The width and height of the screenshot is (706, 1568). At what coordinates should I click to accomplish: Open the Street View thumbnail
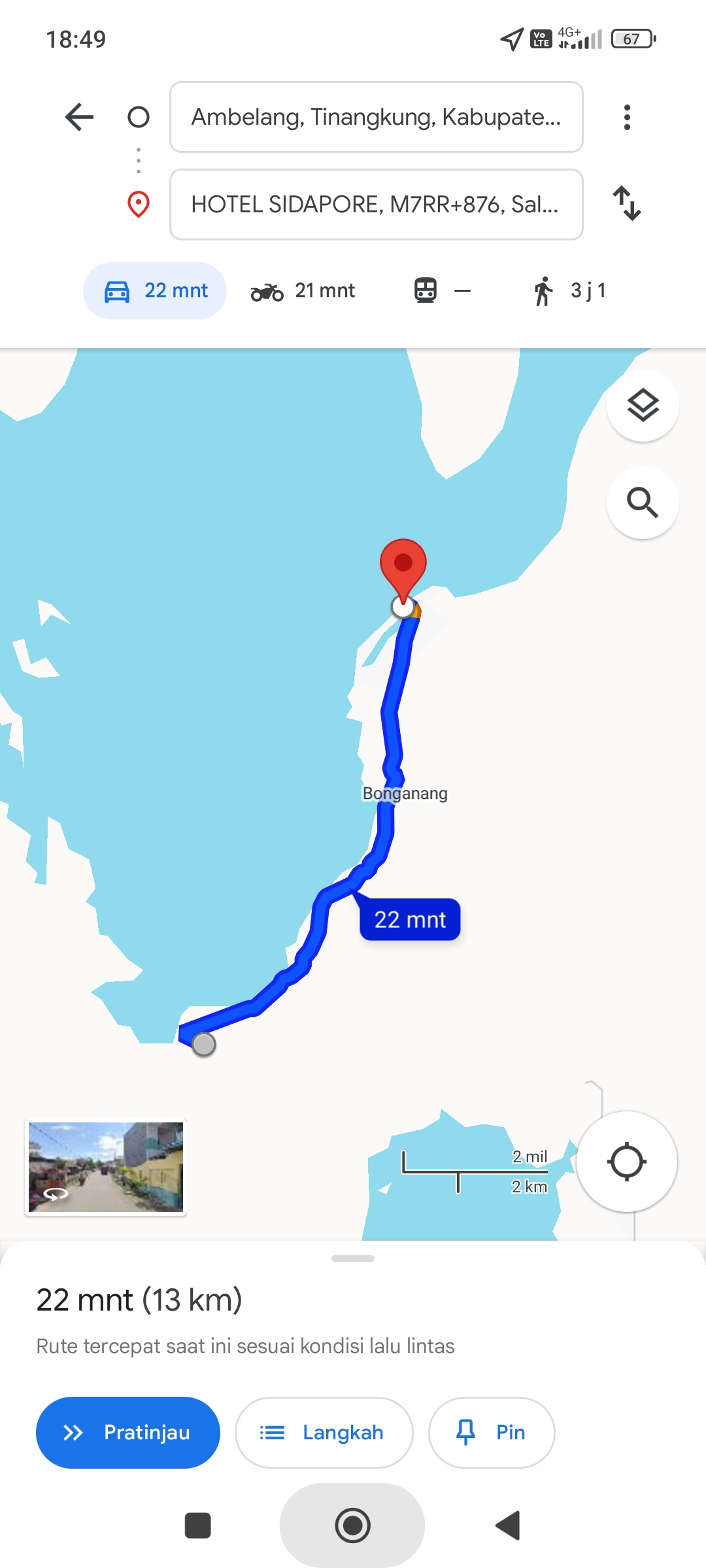click(x=106, y=1167)
